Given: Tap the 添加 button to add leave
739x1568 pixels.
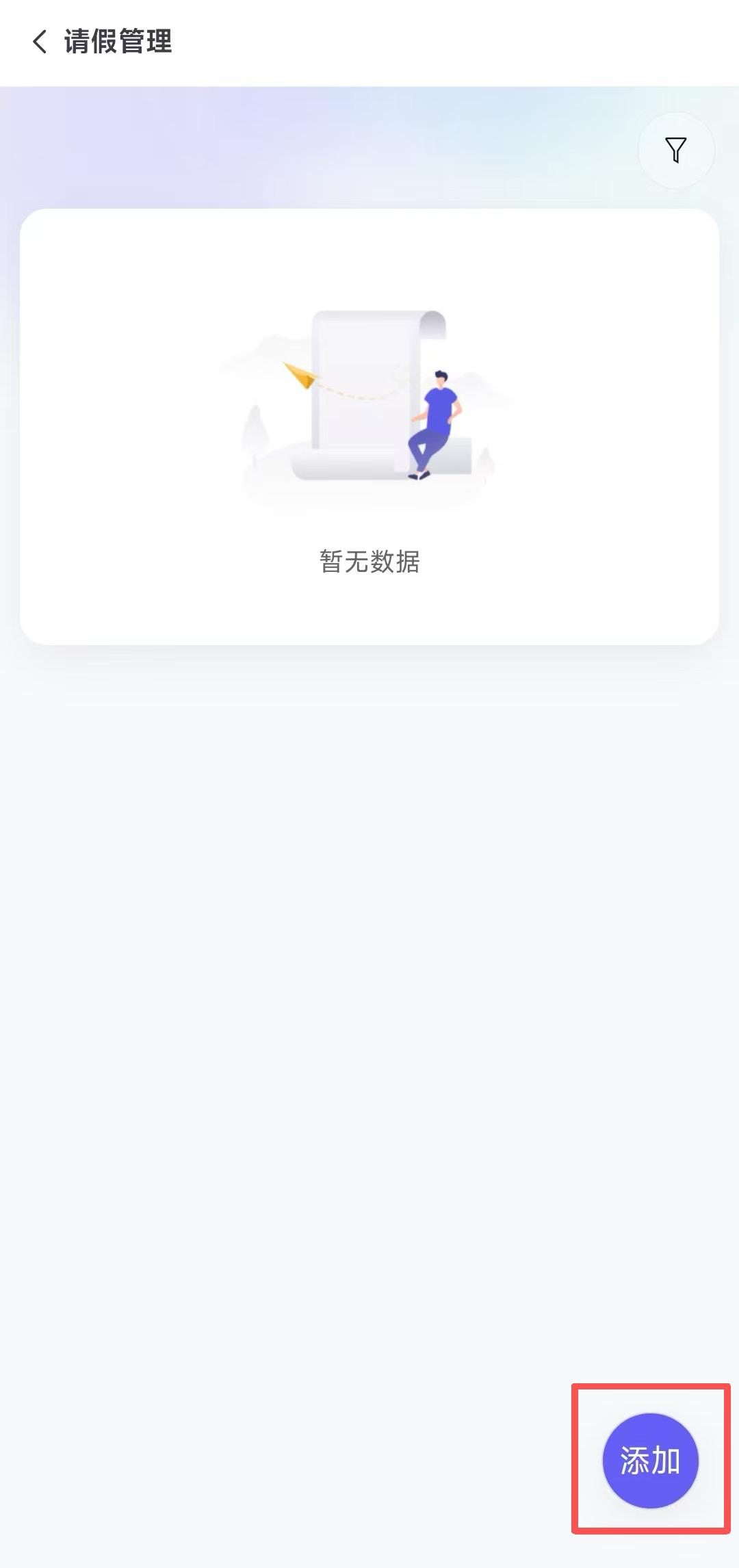Looking at the screenshot, I should click(x=650, y=1461).
